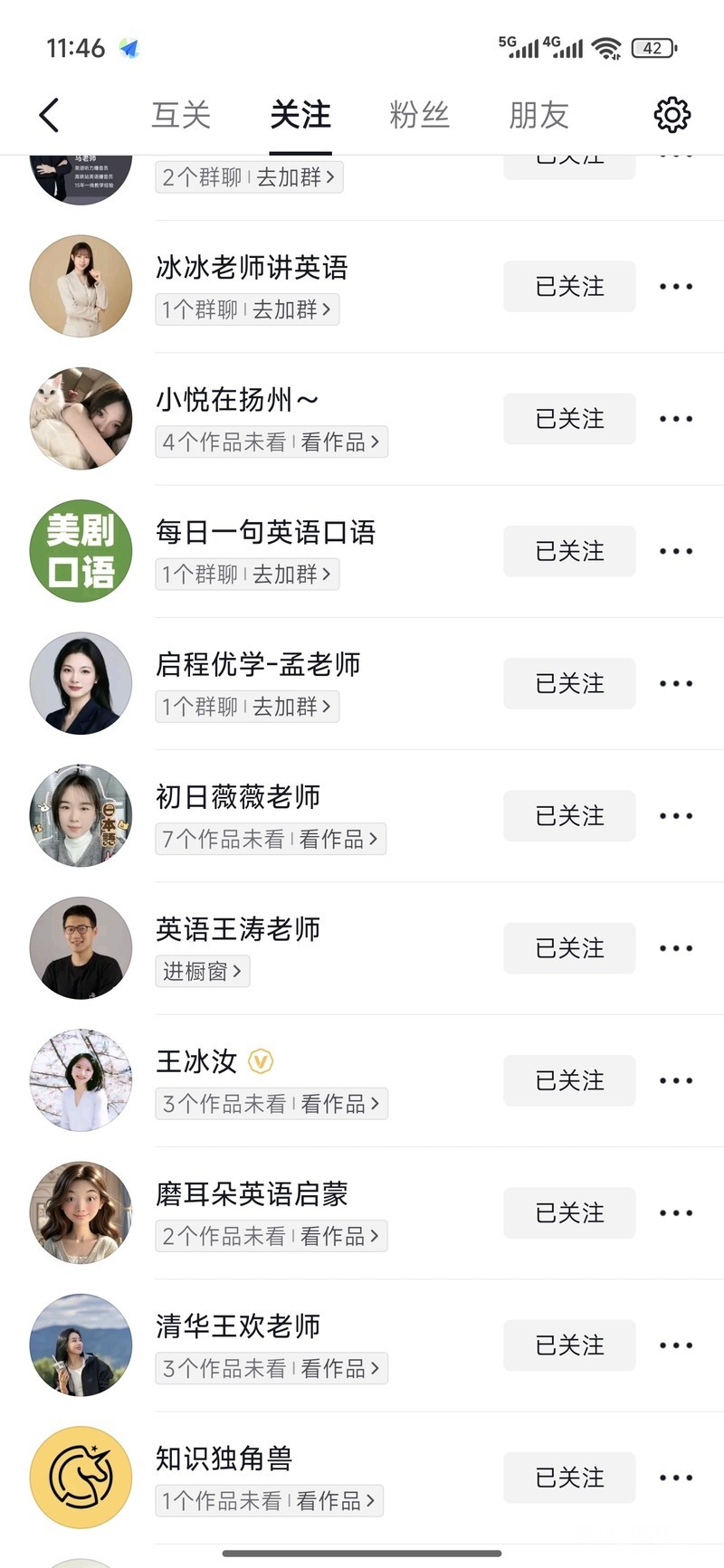The width and height of the screenshot is (724, 1568).
Task: Switch to the 互关 tab
Action: (x=181, y=115)
